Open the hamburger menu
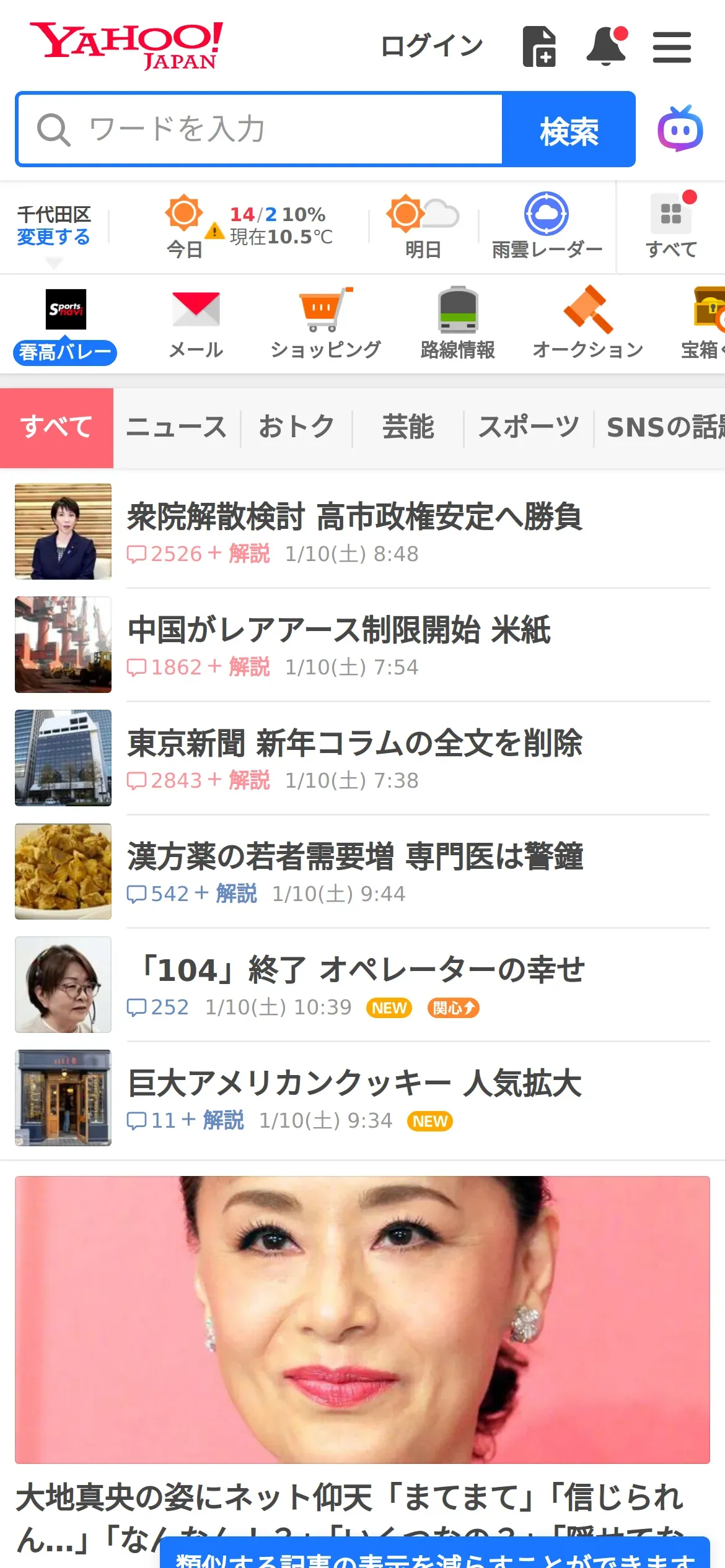The image size is (725, 1568). (x=672, y=48)
